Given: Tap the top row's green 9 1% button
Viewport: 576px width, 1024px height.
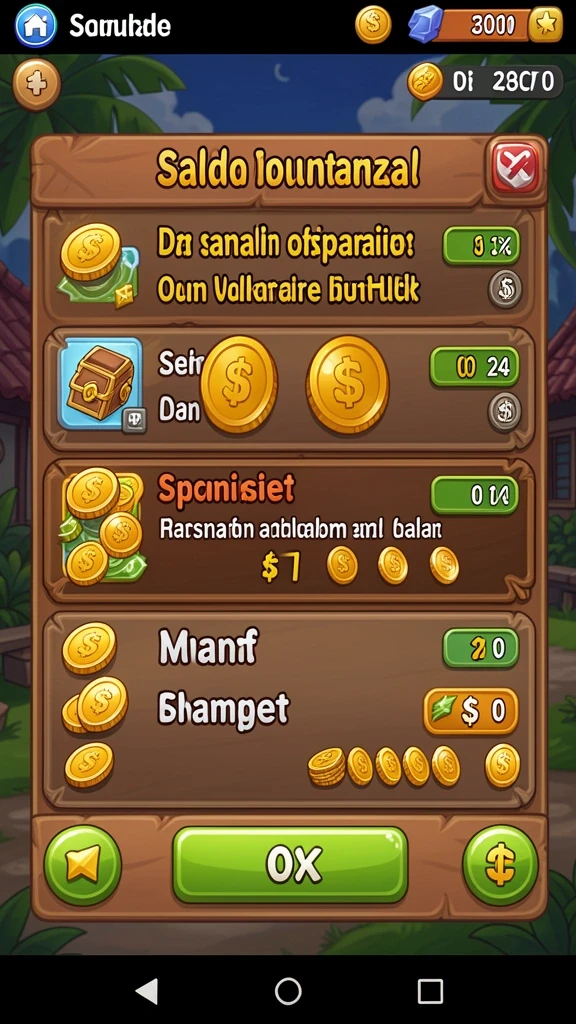Looking at the screenshot, I should 481,246.
